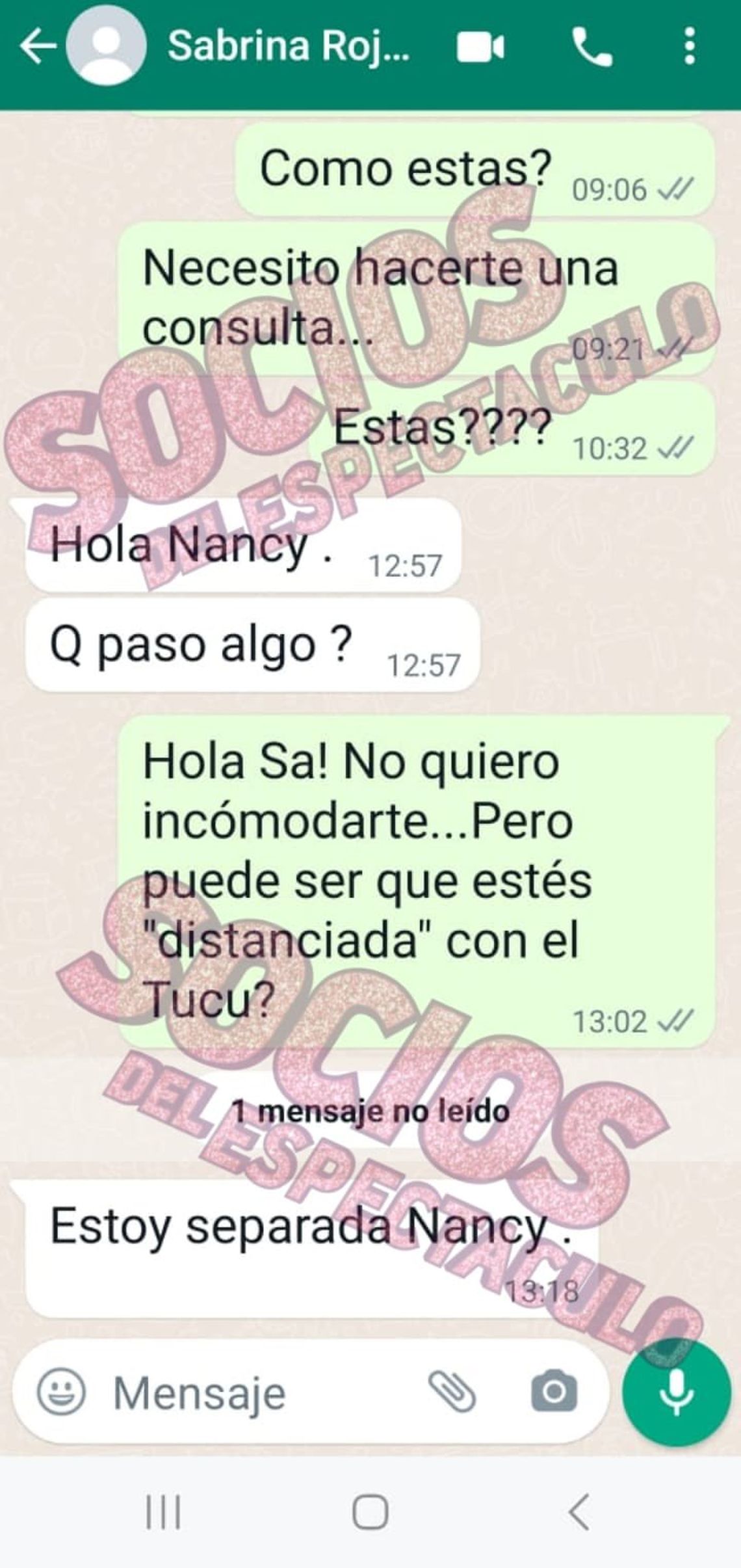
Task: Open recent apps from navigation bar
Action: point(163,1512)
